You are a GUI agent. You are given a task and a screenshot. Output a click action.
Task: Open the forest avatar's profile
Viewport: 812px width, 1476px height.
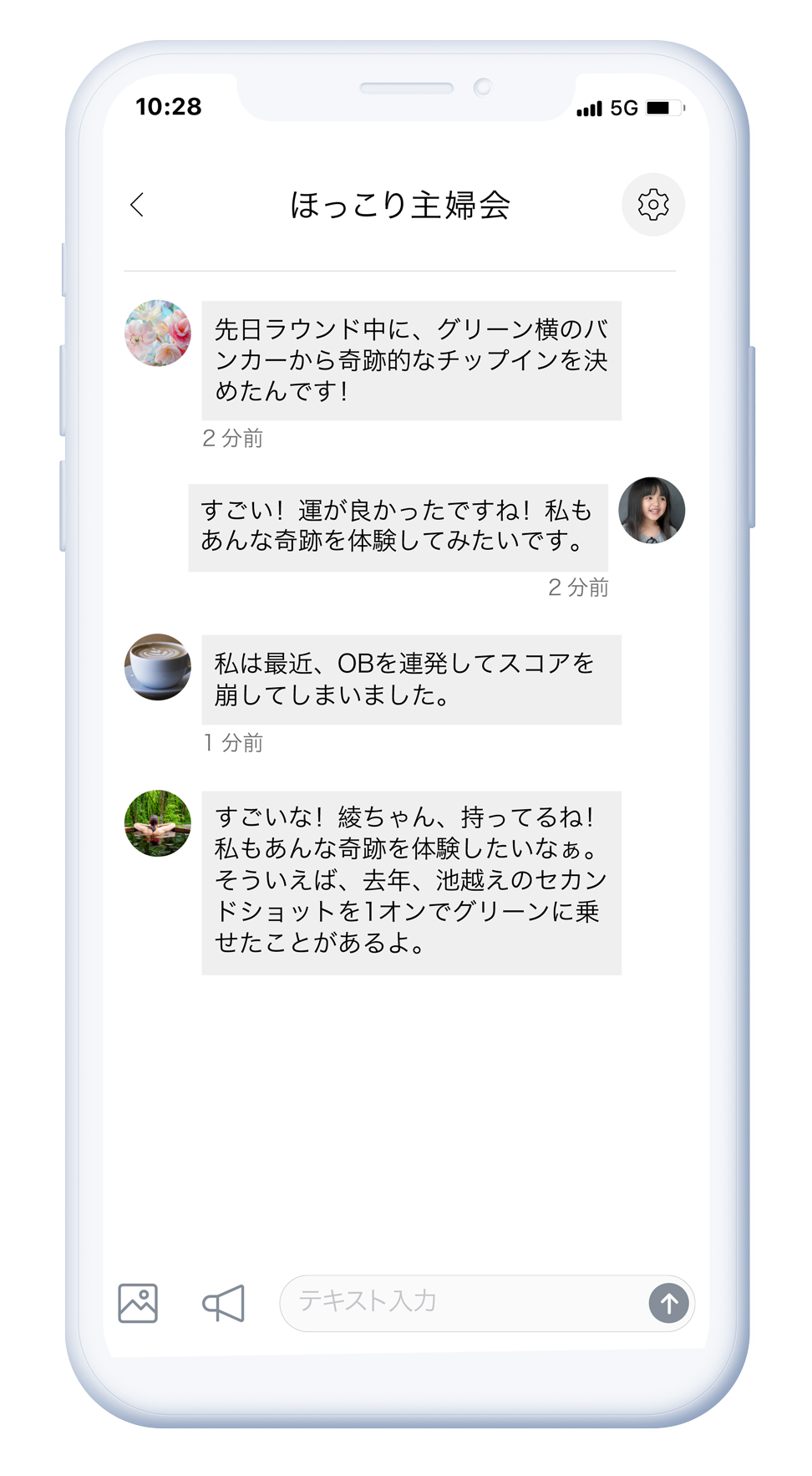(158, 823)
